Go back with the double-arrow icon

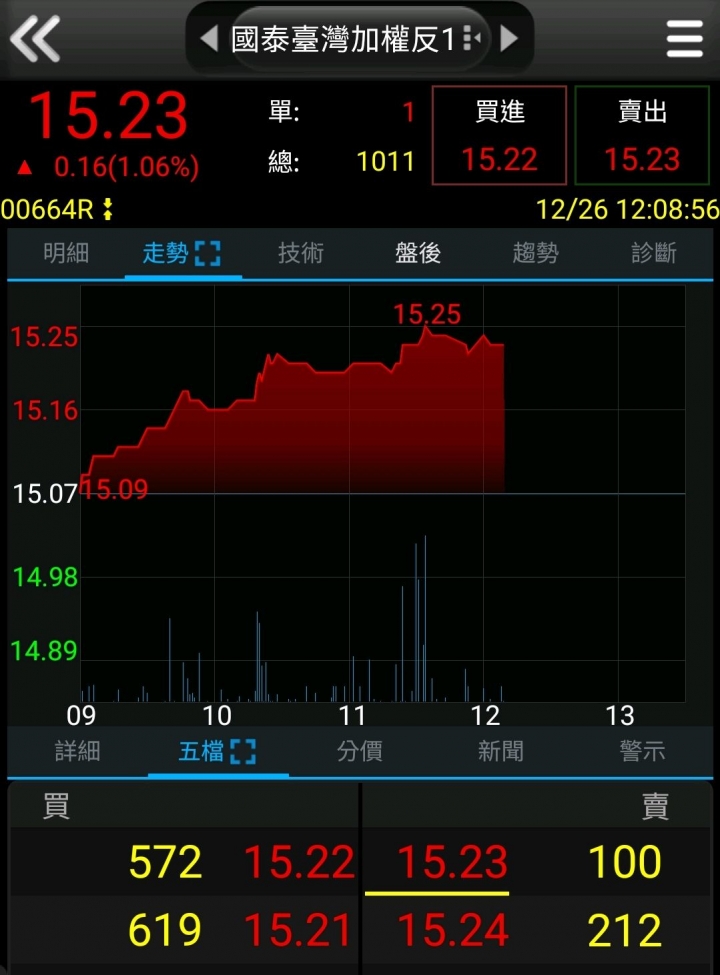36,39
